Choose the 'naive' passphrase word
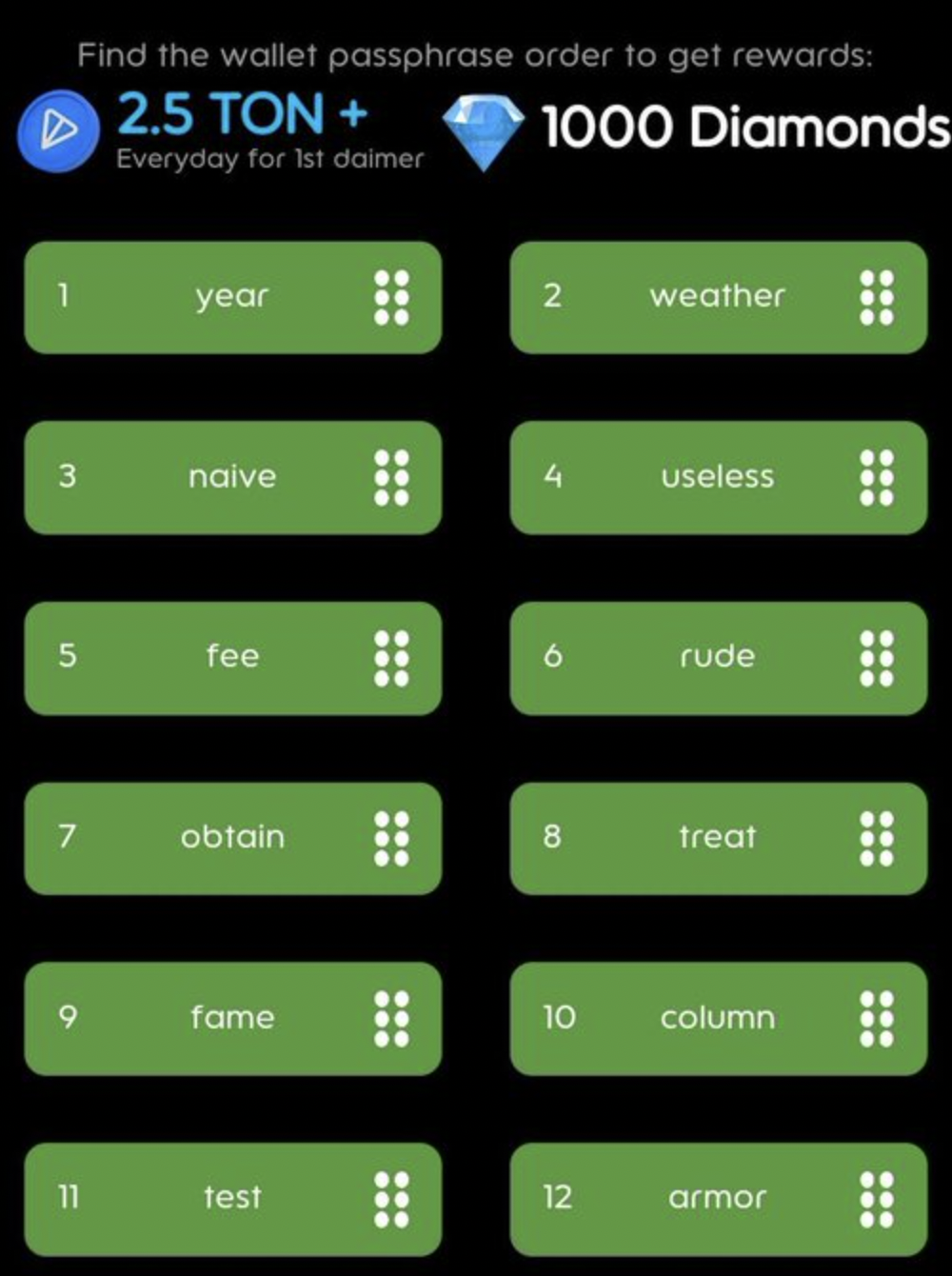Screen dimensions: 952x1276 pyautogui.click(x=232, y=477)
